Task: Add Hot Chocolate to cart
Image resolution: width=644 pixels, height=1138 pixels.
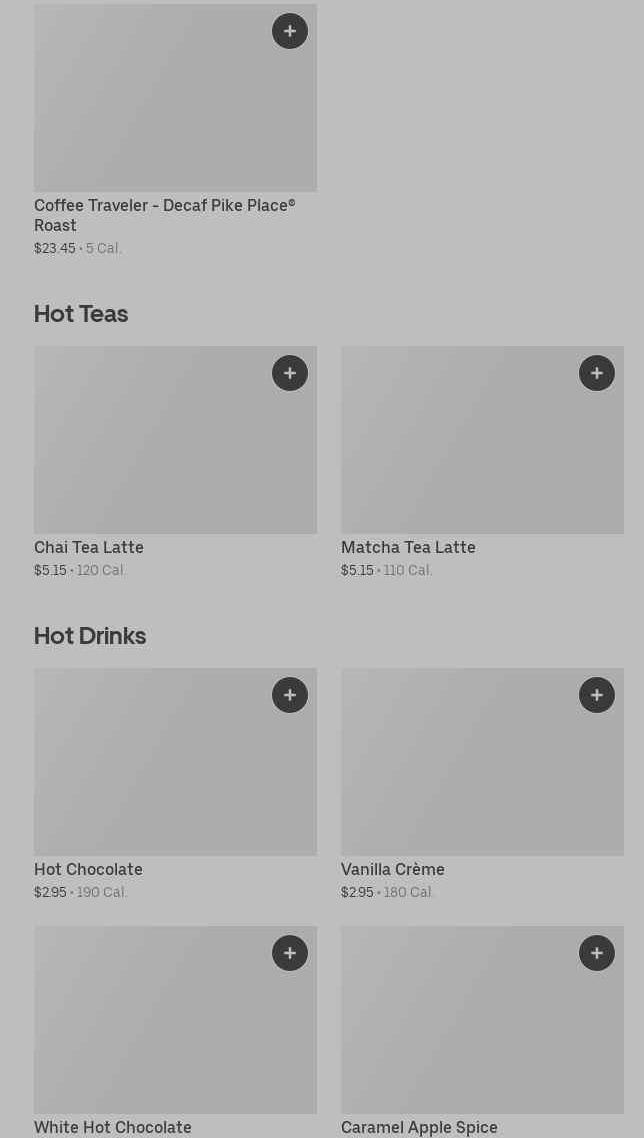Action: (290, 695)
